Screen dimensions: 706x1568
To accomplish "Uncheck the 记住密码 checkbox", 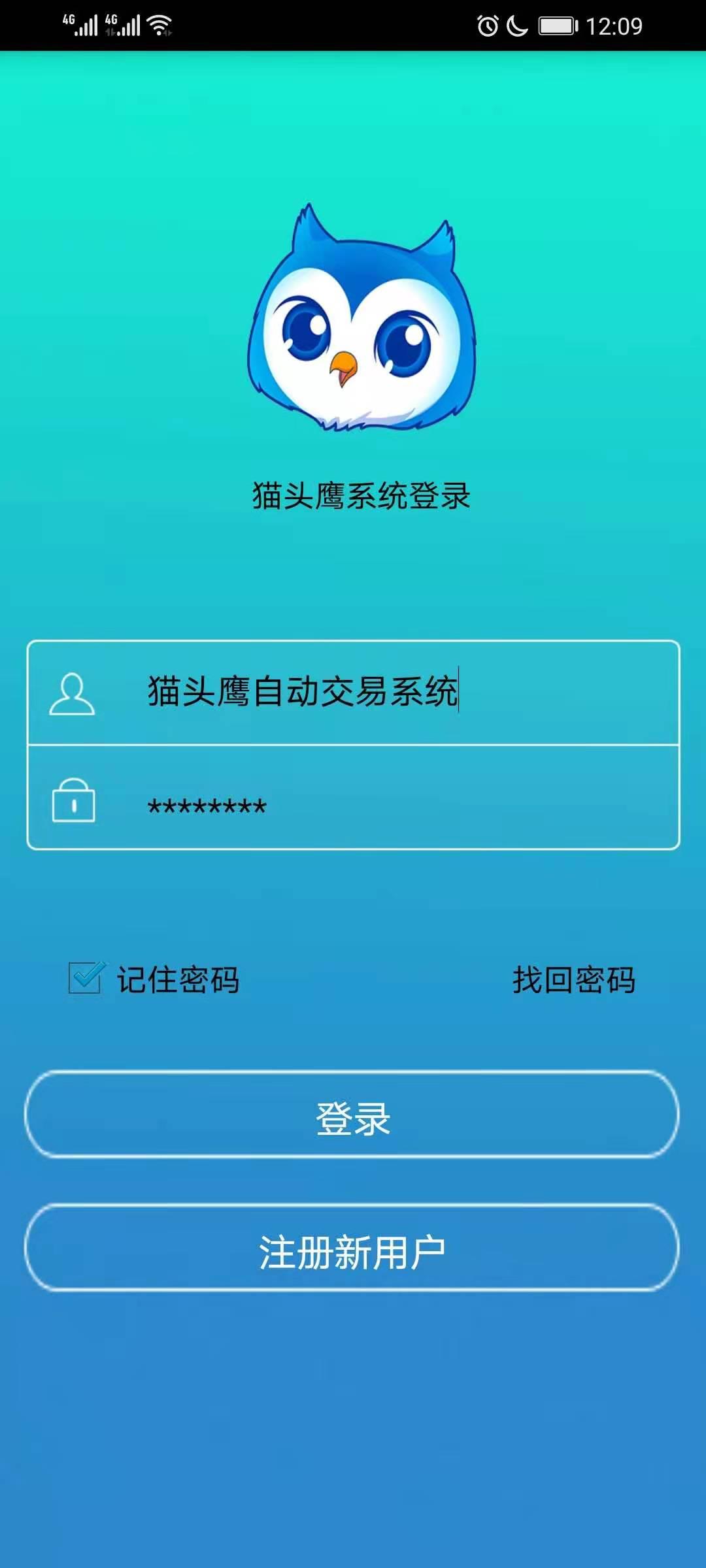I will (x=86, y=978).
